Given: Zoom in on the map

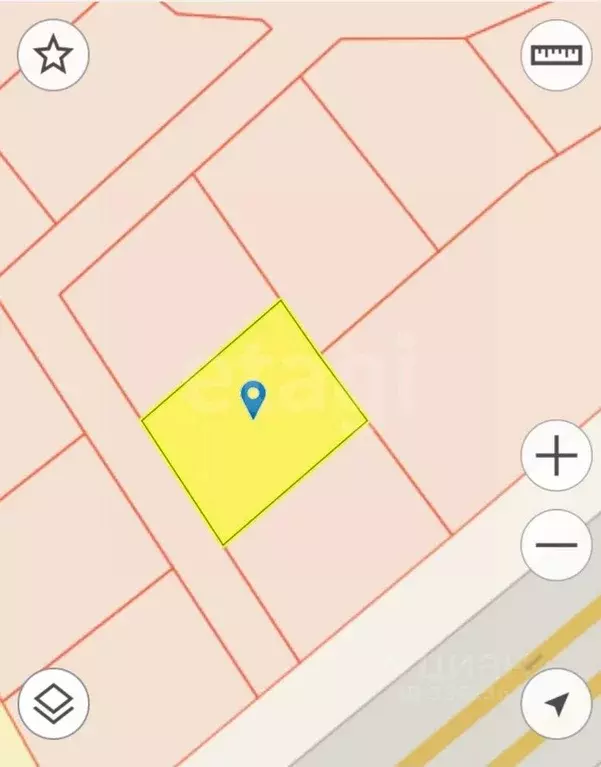Looking at the screenshot, I should 557,457.
